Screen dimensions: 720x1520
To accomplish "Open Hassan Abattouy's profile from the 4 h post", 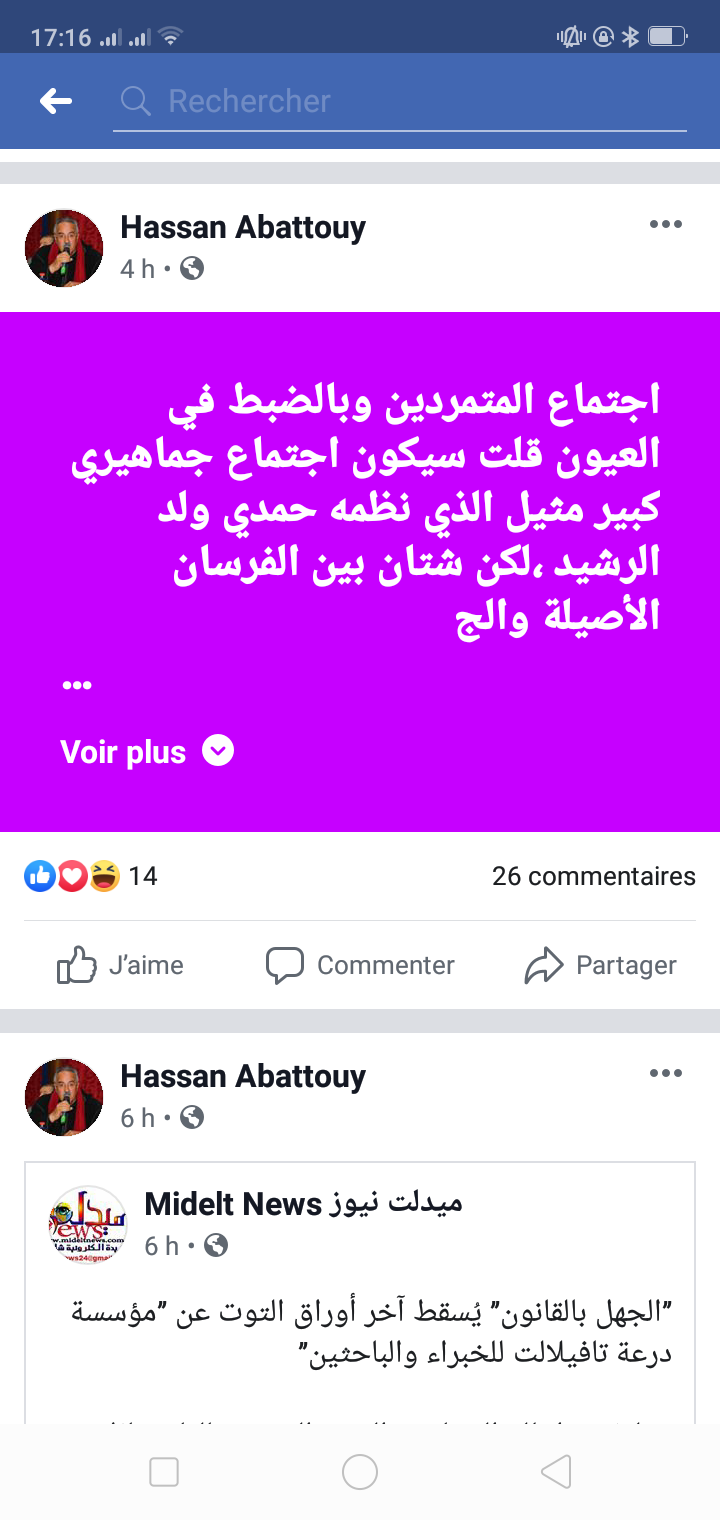I will pos(243,227).
